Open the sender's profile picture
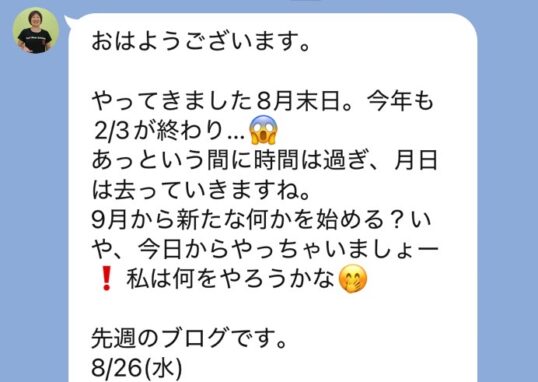Image resolution: width=538 pixels, height=382 pixels. 36,31
